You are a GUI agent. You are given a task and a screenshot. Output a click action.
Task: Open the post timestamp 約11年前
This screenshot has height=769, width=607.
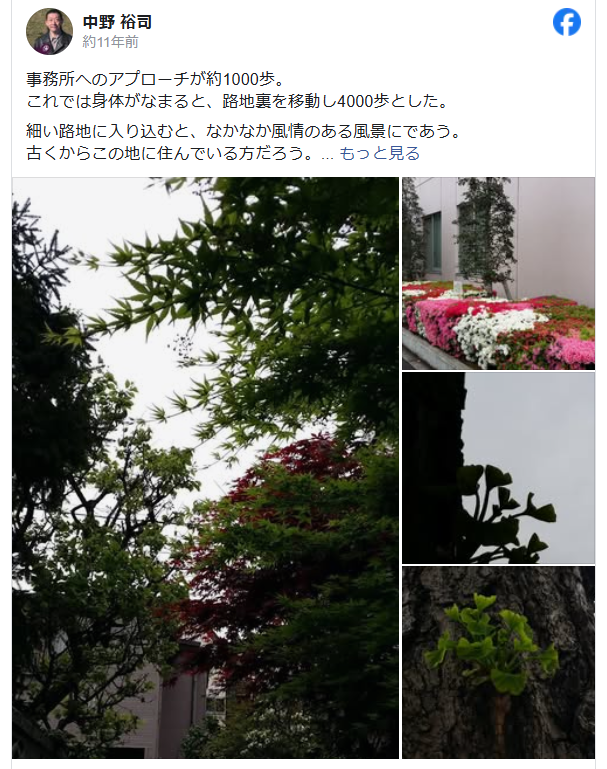(x=110, y=42)
